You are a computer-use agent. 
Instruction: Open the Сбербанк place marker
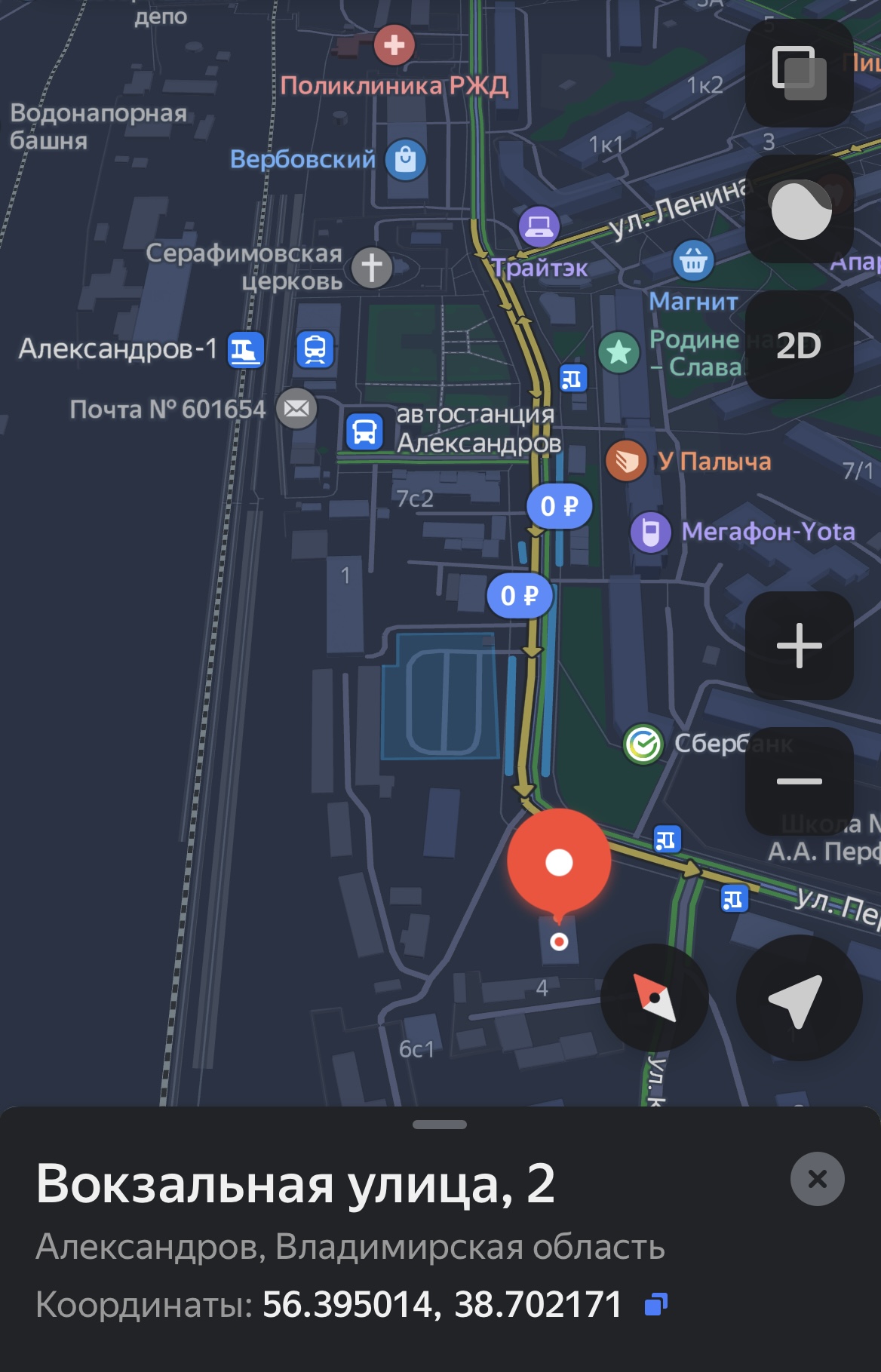(643, 744)
